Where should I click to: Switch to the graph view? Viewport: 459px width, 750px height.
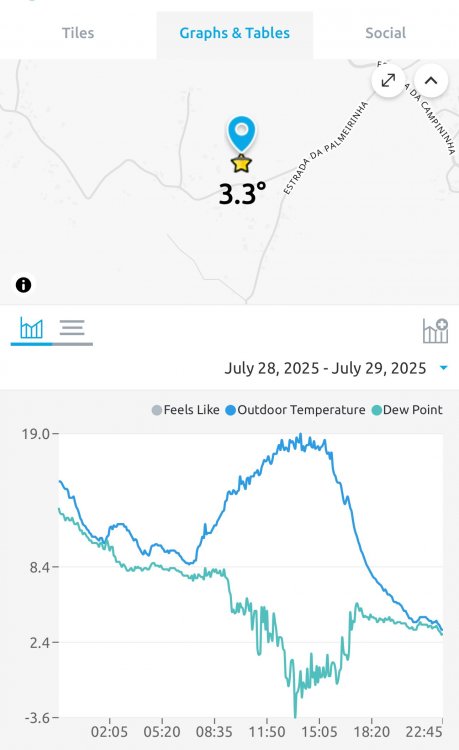(x=32, y=329)
